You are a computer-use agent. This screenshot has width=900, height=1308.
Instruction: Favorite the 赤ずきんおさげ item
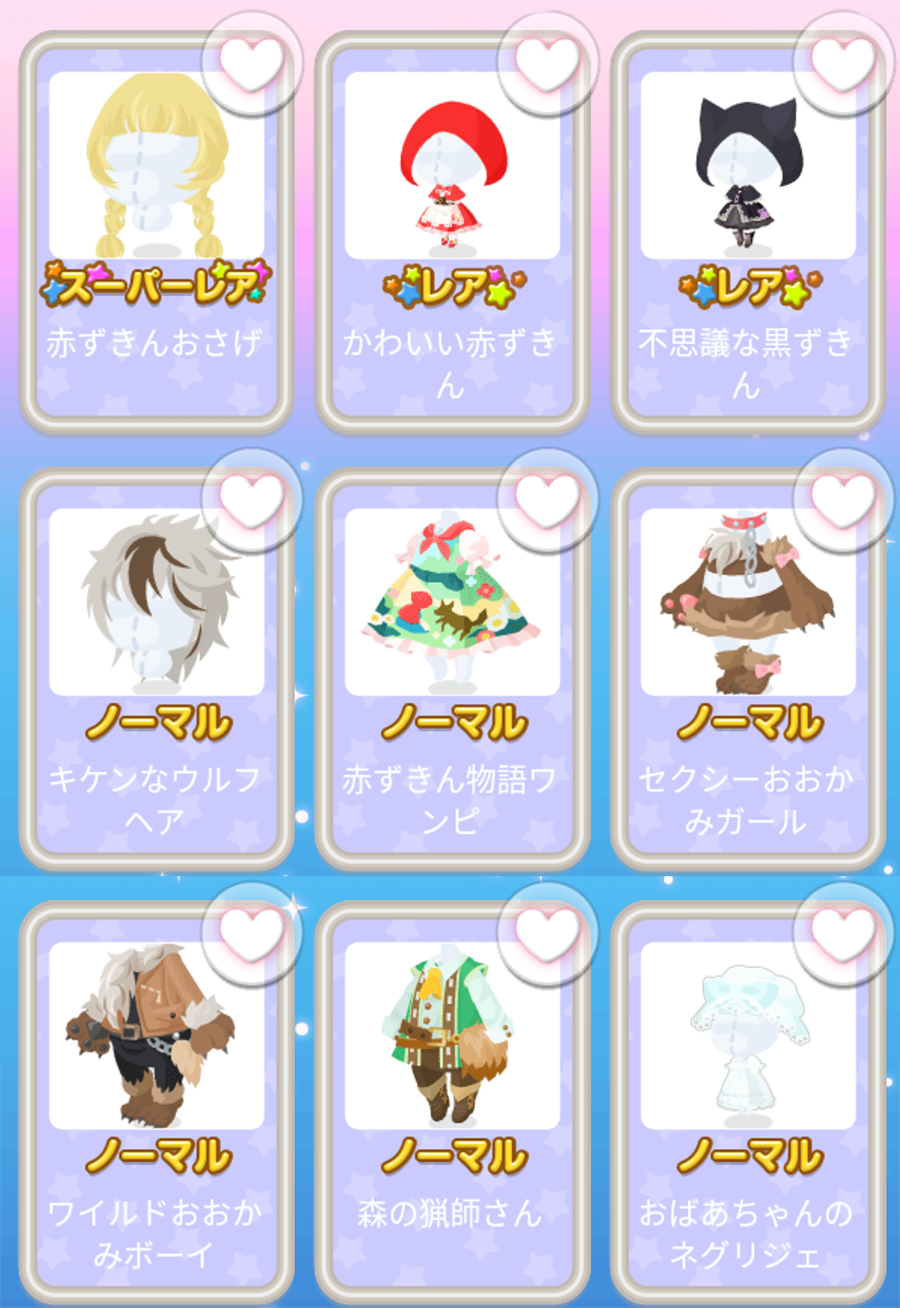(251, 61)
